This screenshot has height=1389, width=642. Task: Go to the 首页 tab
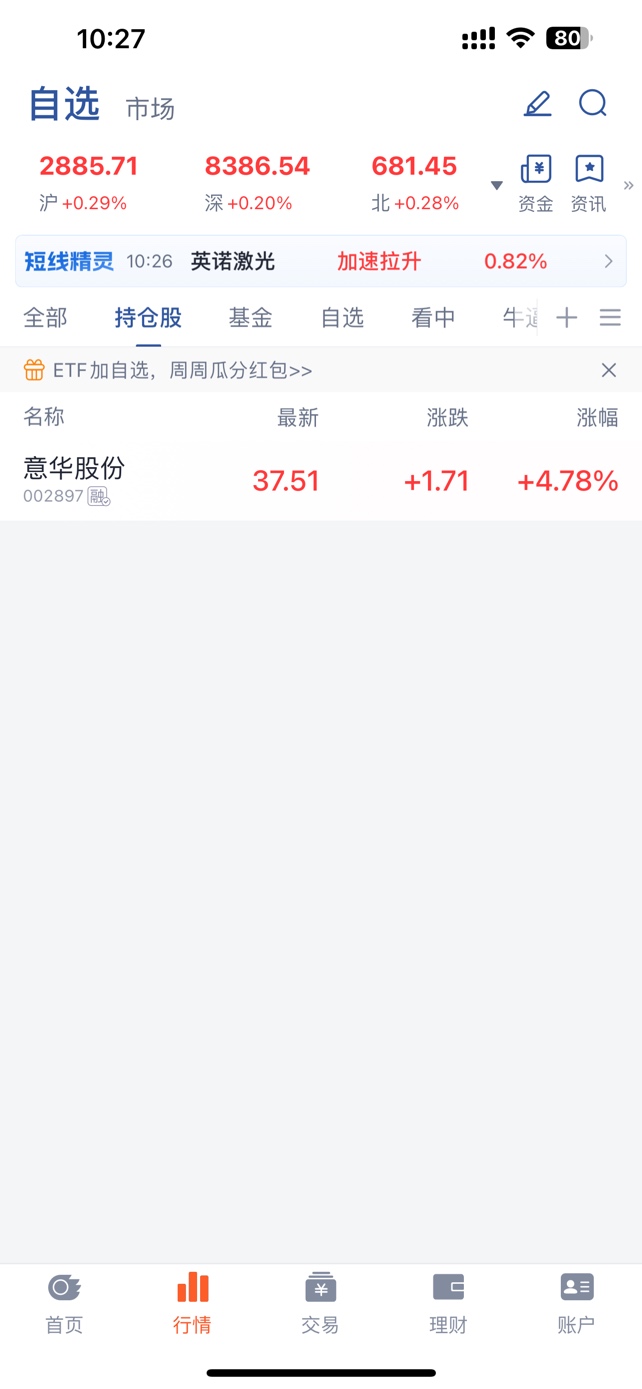click(x=64, y=1305)
